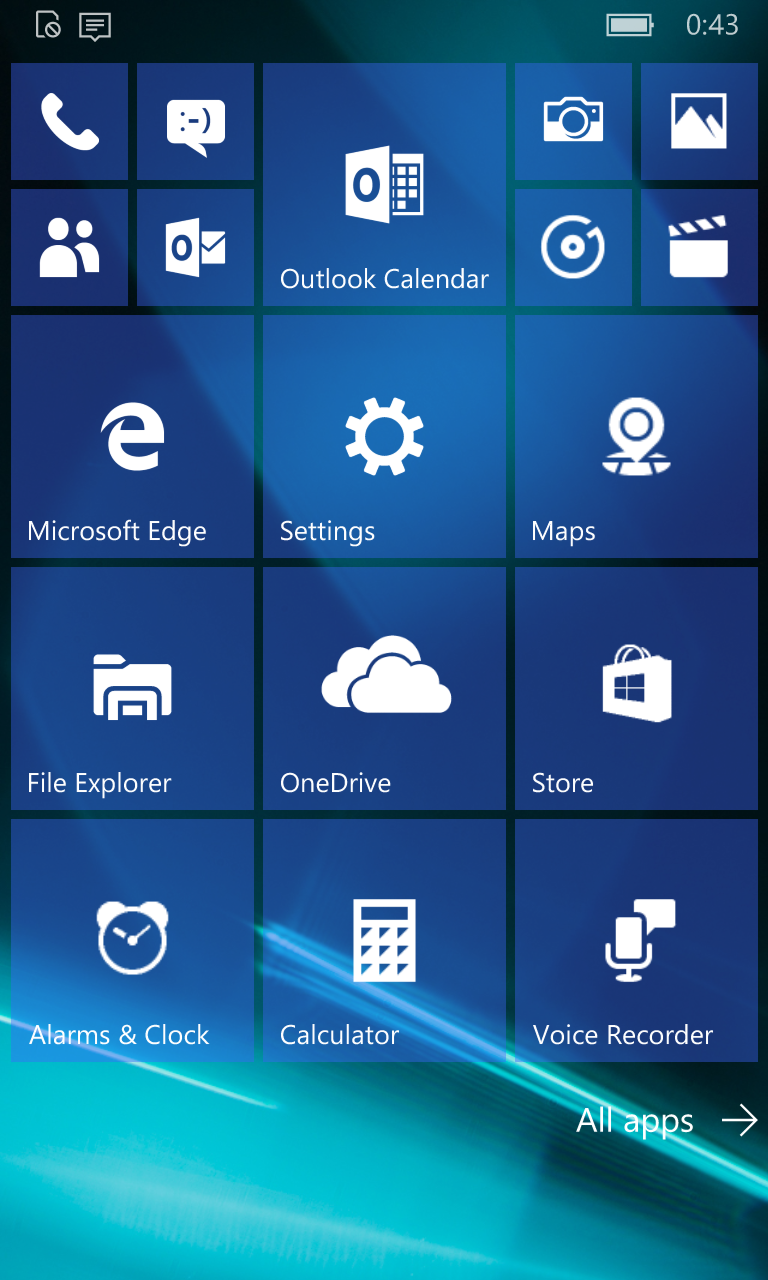768x1280 pixels.
Task: Open Settings
Action: click(384, 436)
